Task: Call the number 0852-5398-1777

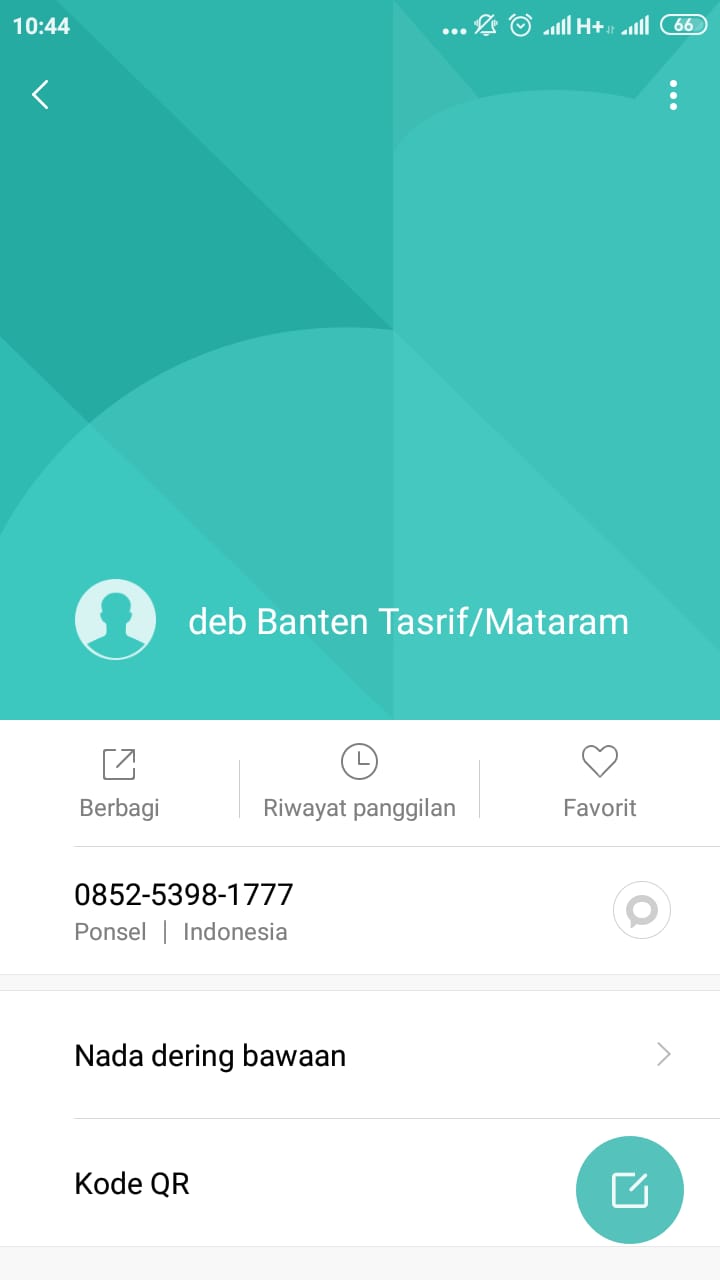Action: click(x=183, y=895)
